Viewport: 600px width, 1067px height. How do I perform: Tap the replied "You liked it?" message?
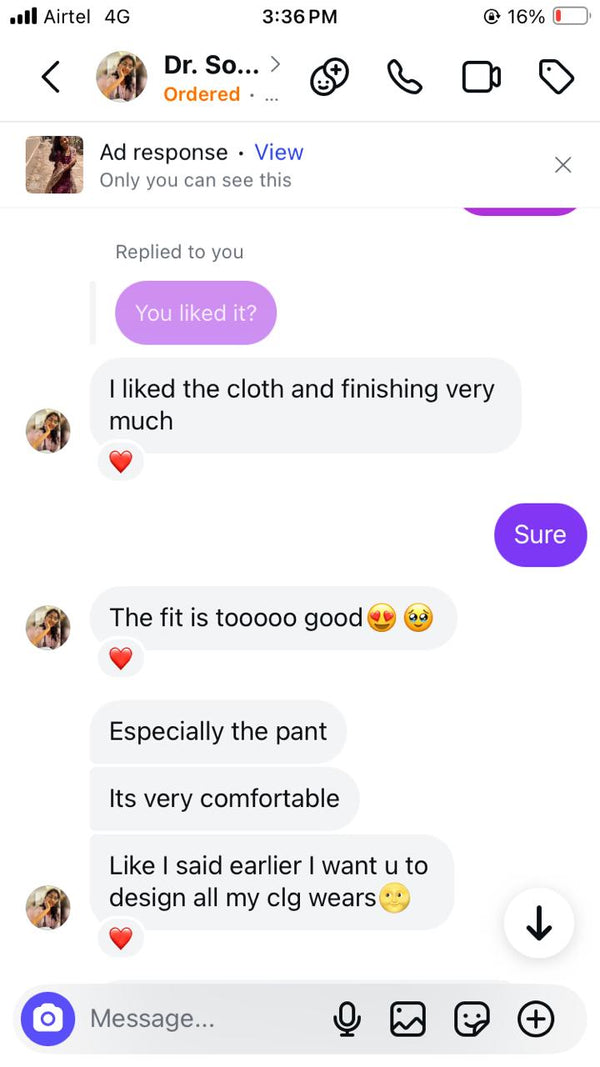(x=196, y=313)
